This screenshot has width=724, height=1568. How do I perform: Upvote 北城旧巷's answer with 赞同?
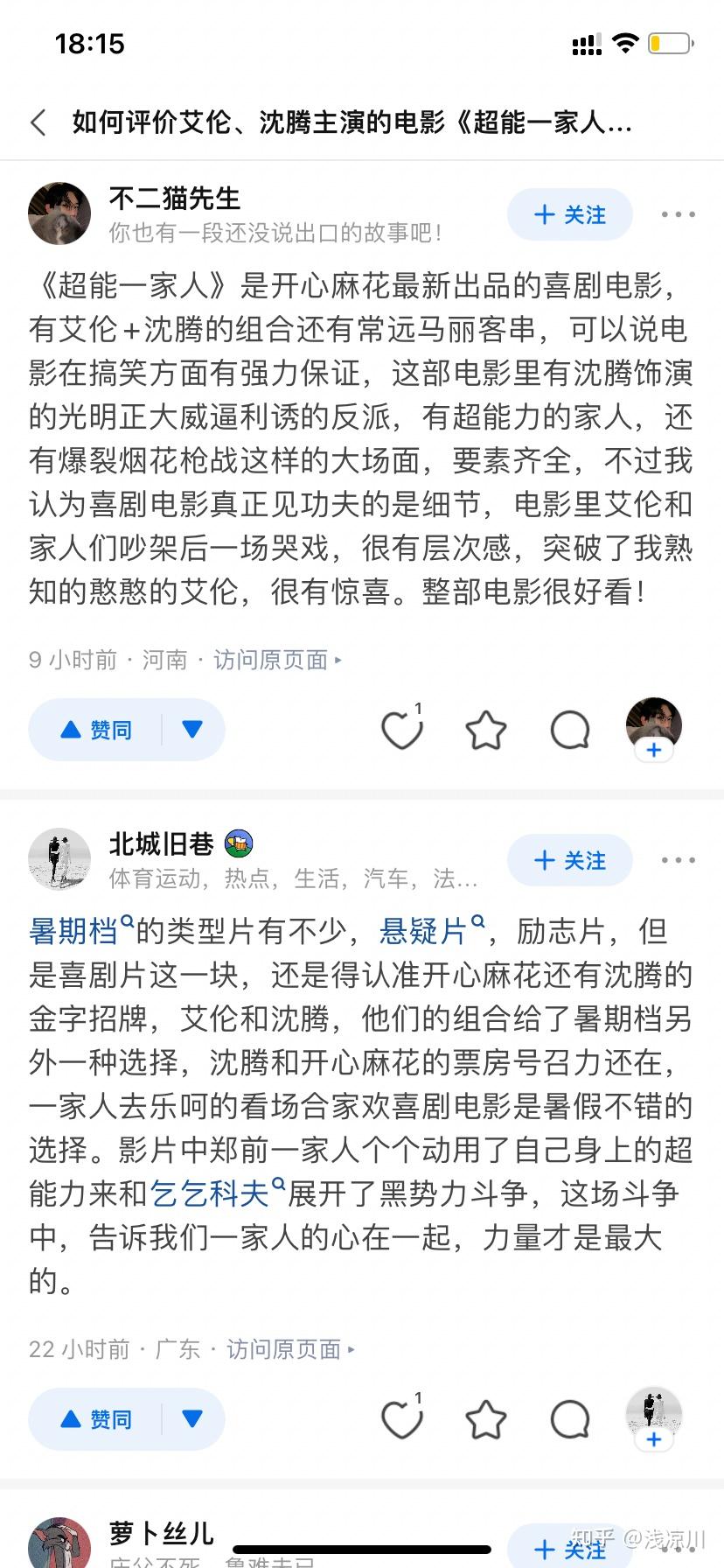click(96, 1419)
